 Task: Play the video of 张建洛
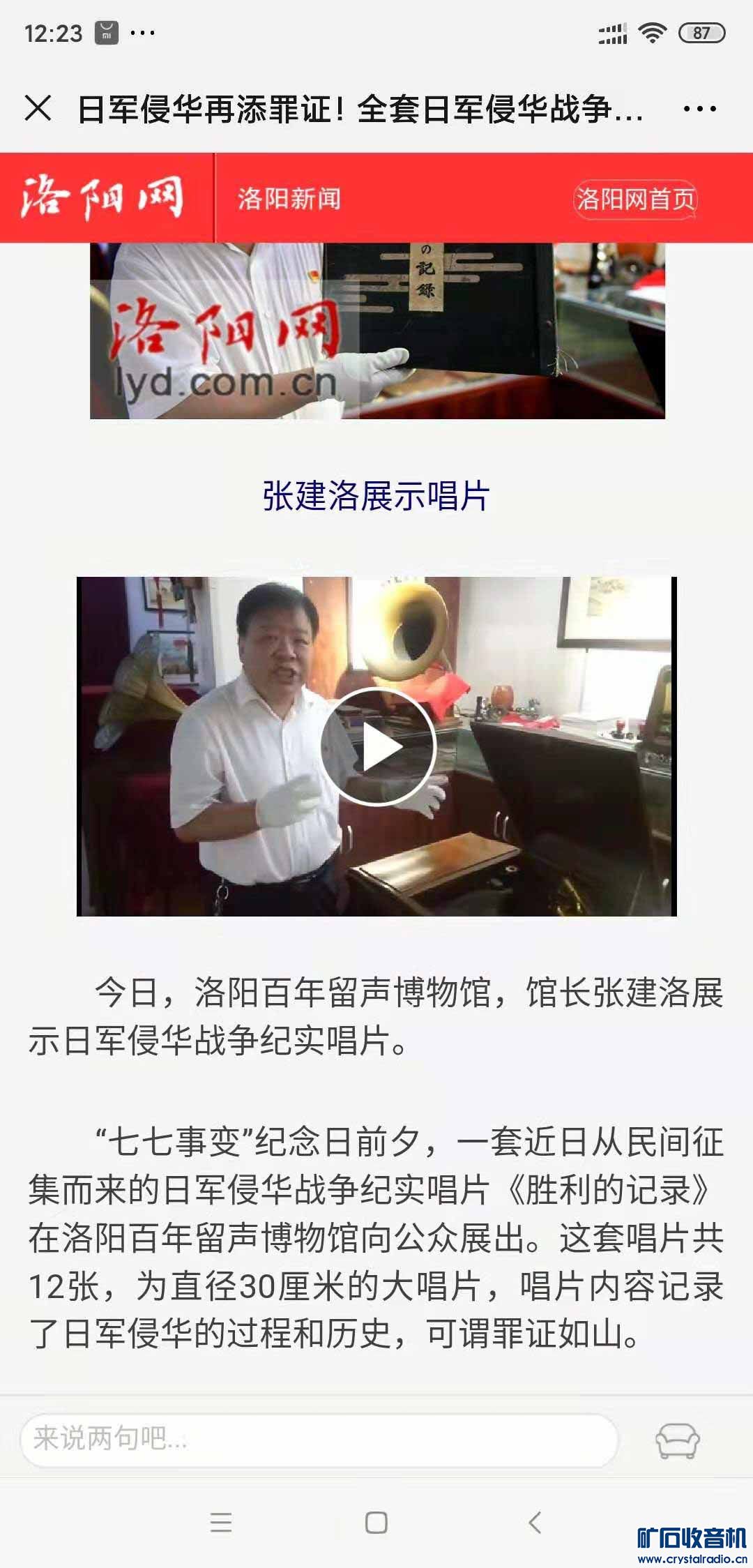click(377, 746)
